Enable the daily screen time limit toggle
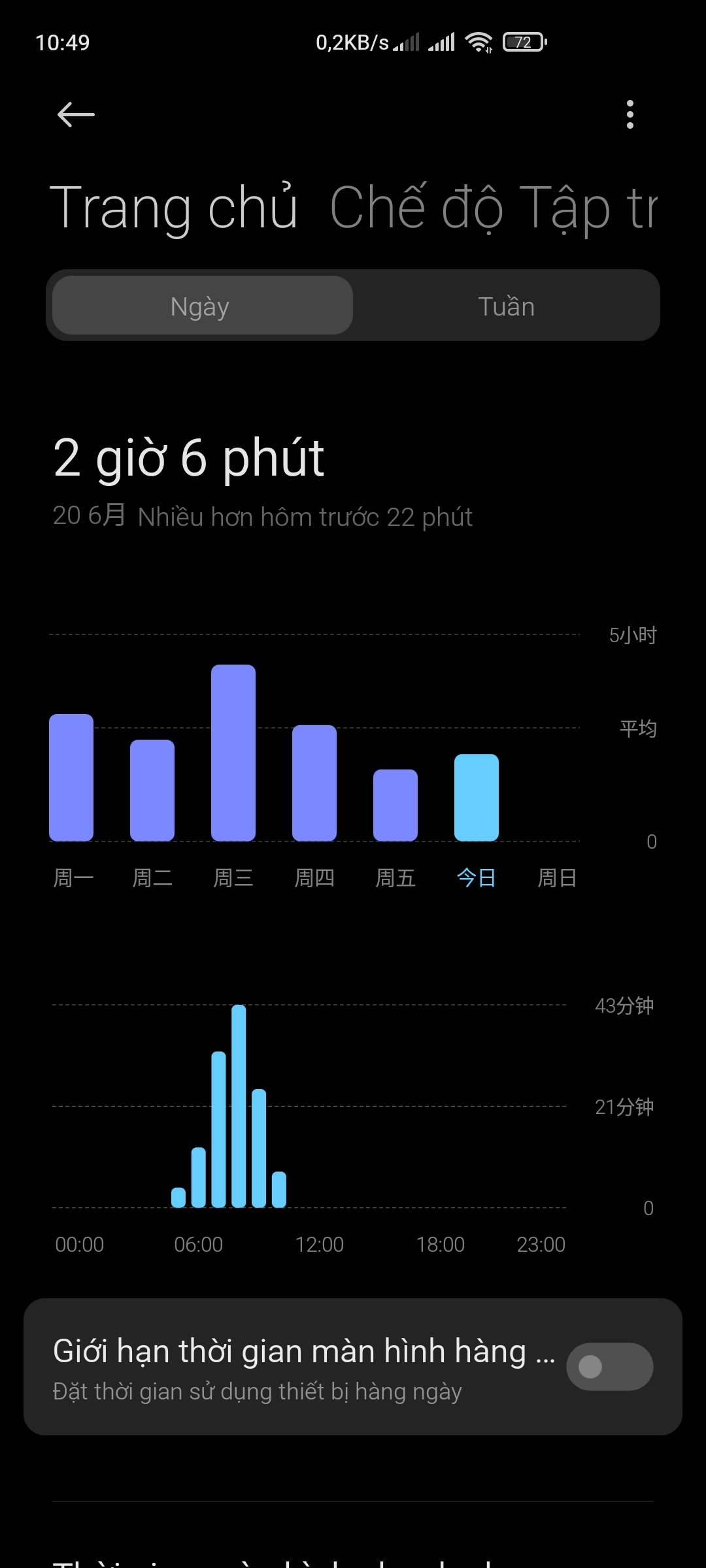 click(x=609, y=1366)
